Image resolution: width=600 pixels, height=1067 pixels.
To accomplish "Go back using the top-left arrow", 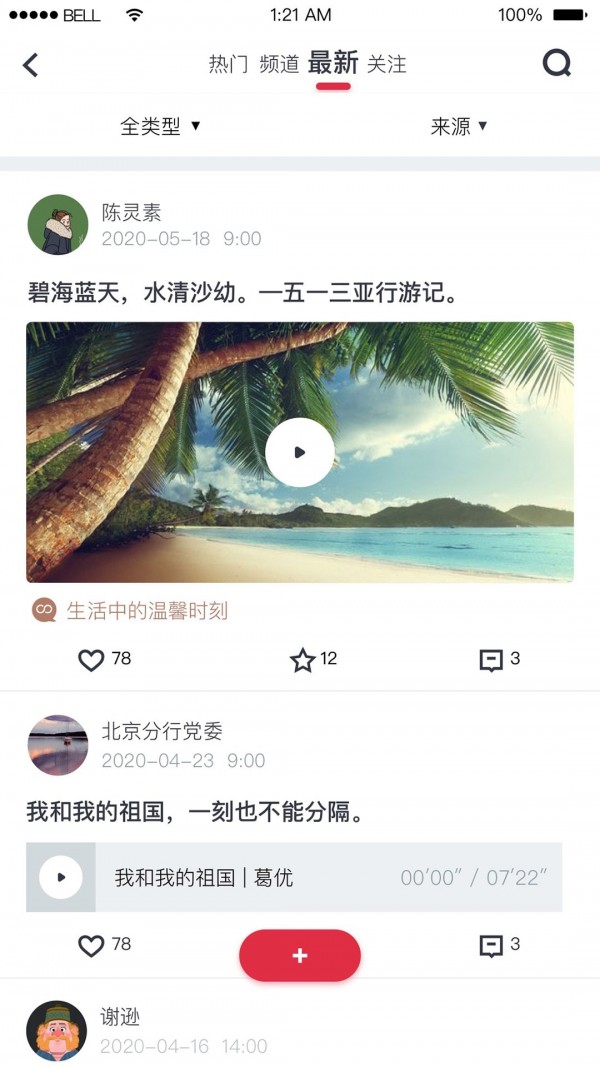I will tap(31, 65).
